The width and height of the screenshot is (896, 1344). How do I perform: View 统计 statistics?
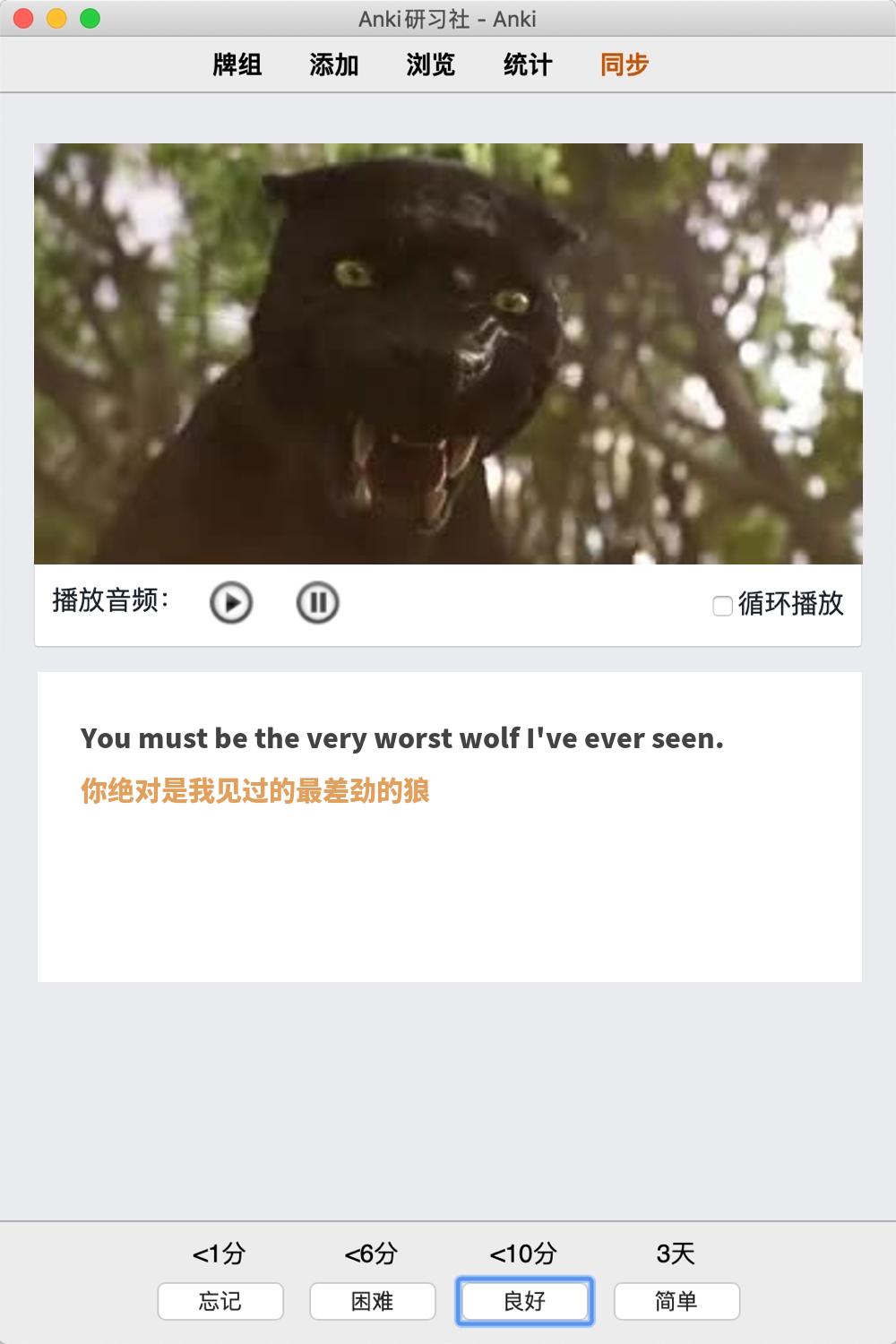point(528,65)
